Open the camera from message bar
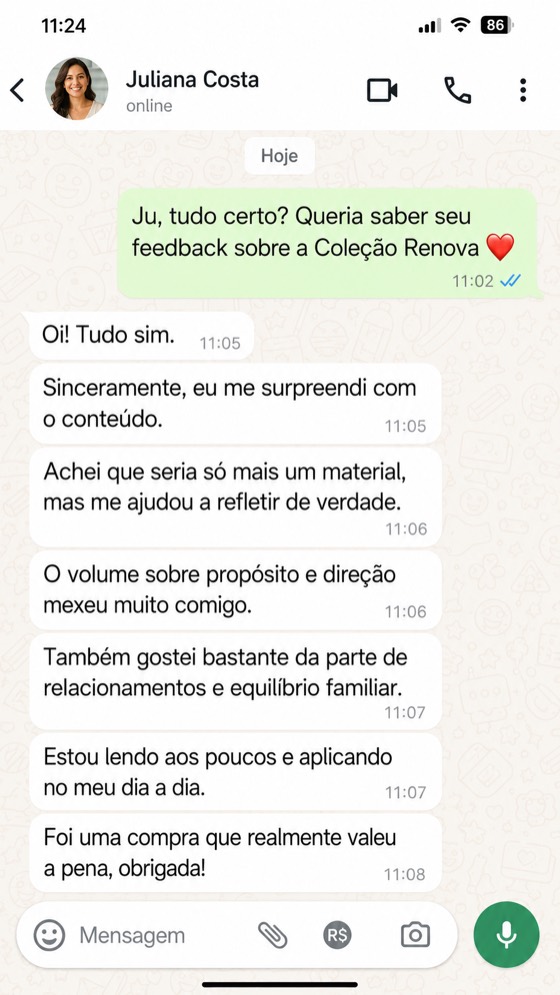 click(x=415, y=935)
